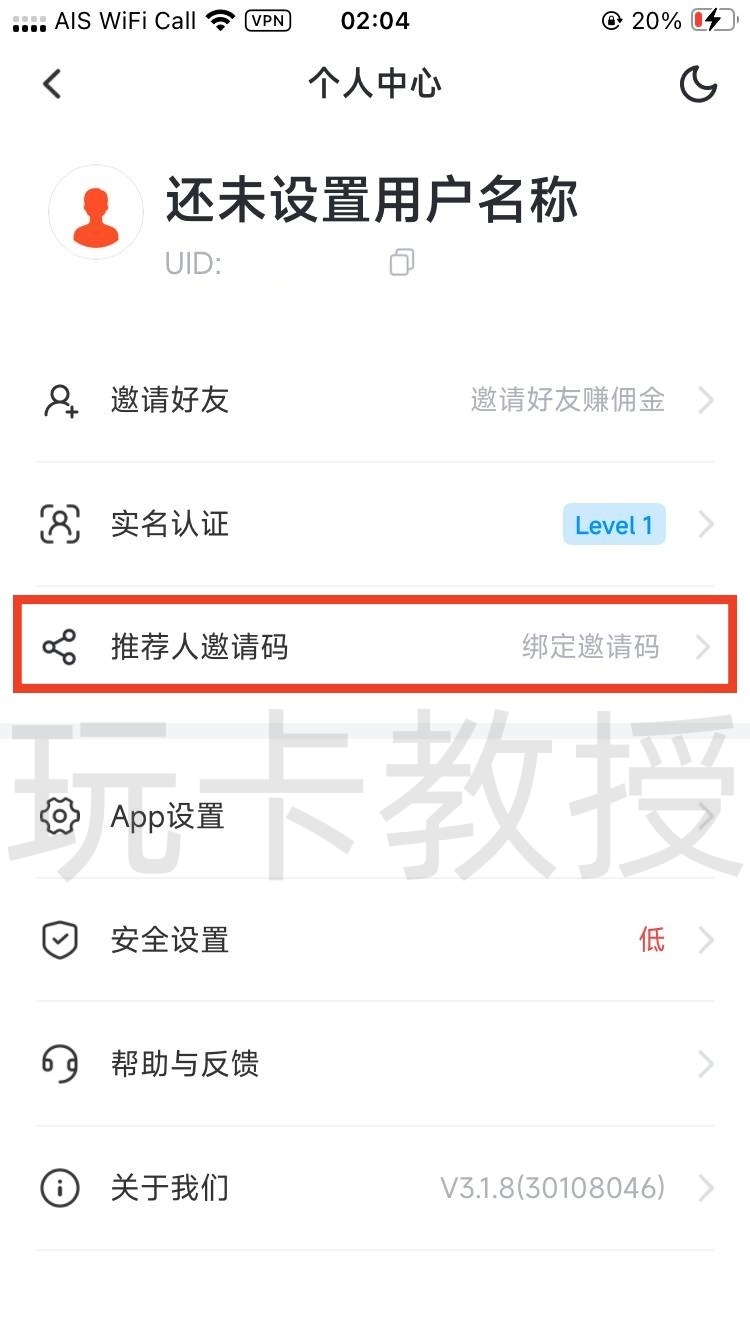Tap 还未设置用户名称 to set username

pos(371,201)
